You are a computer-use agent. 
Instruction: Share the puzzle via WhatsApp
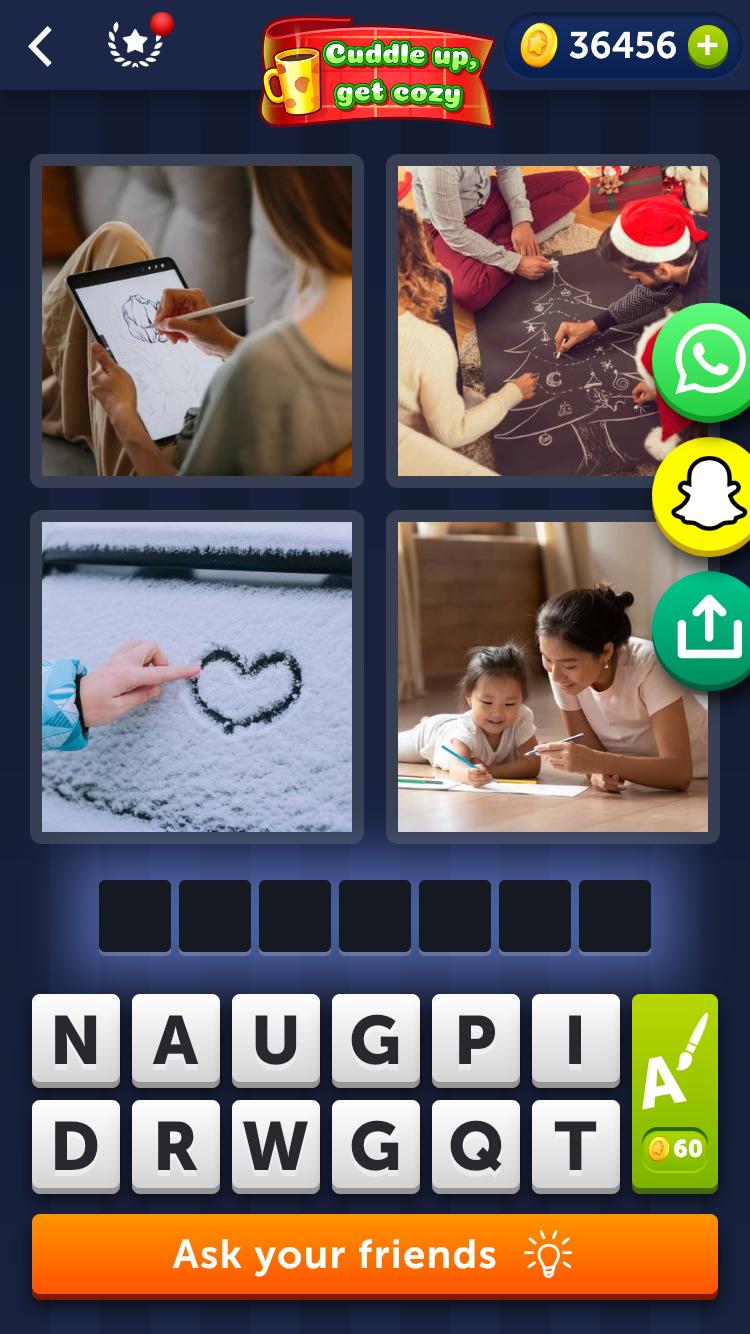pos(706,362)
